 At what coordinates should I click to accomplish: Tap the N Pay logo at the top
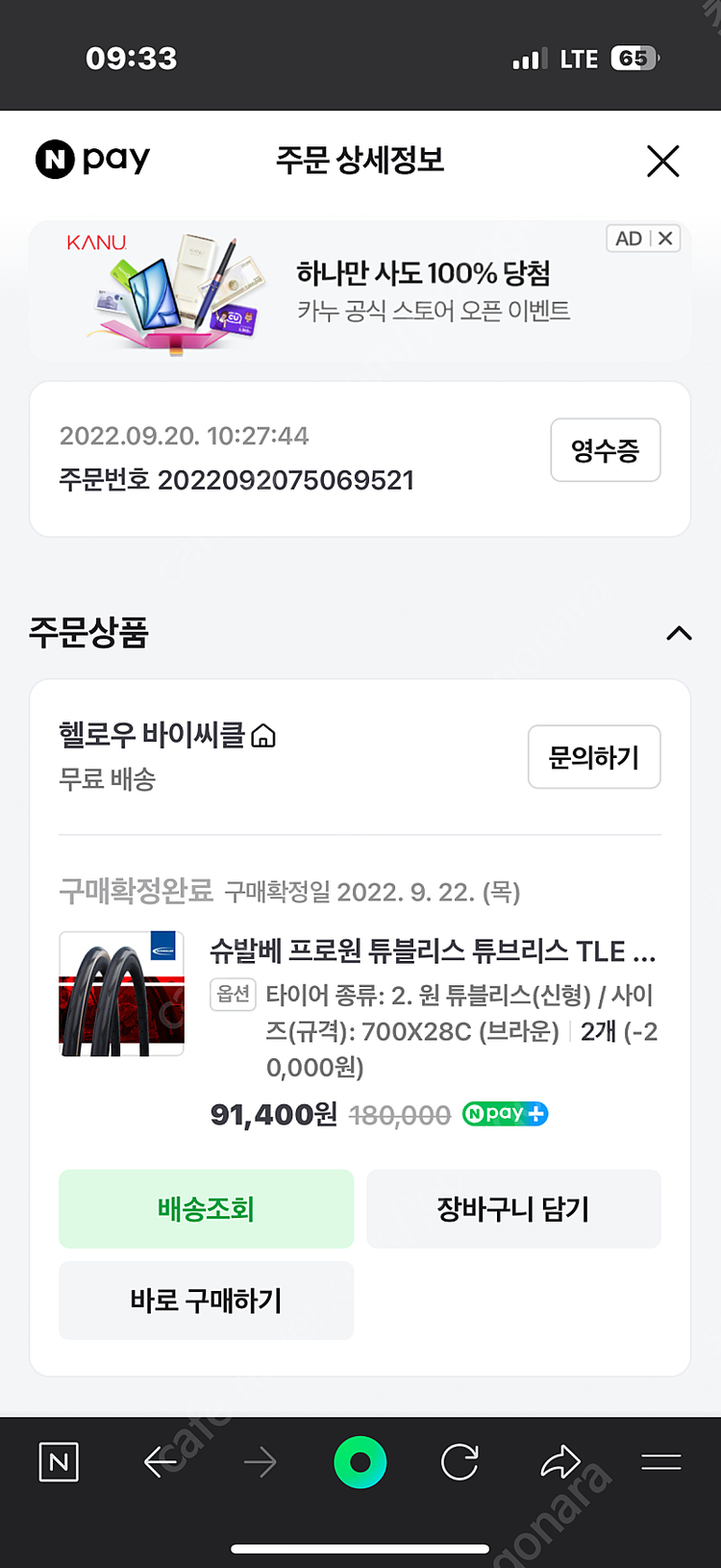(92, 159)
